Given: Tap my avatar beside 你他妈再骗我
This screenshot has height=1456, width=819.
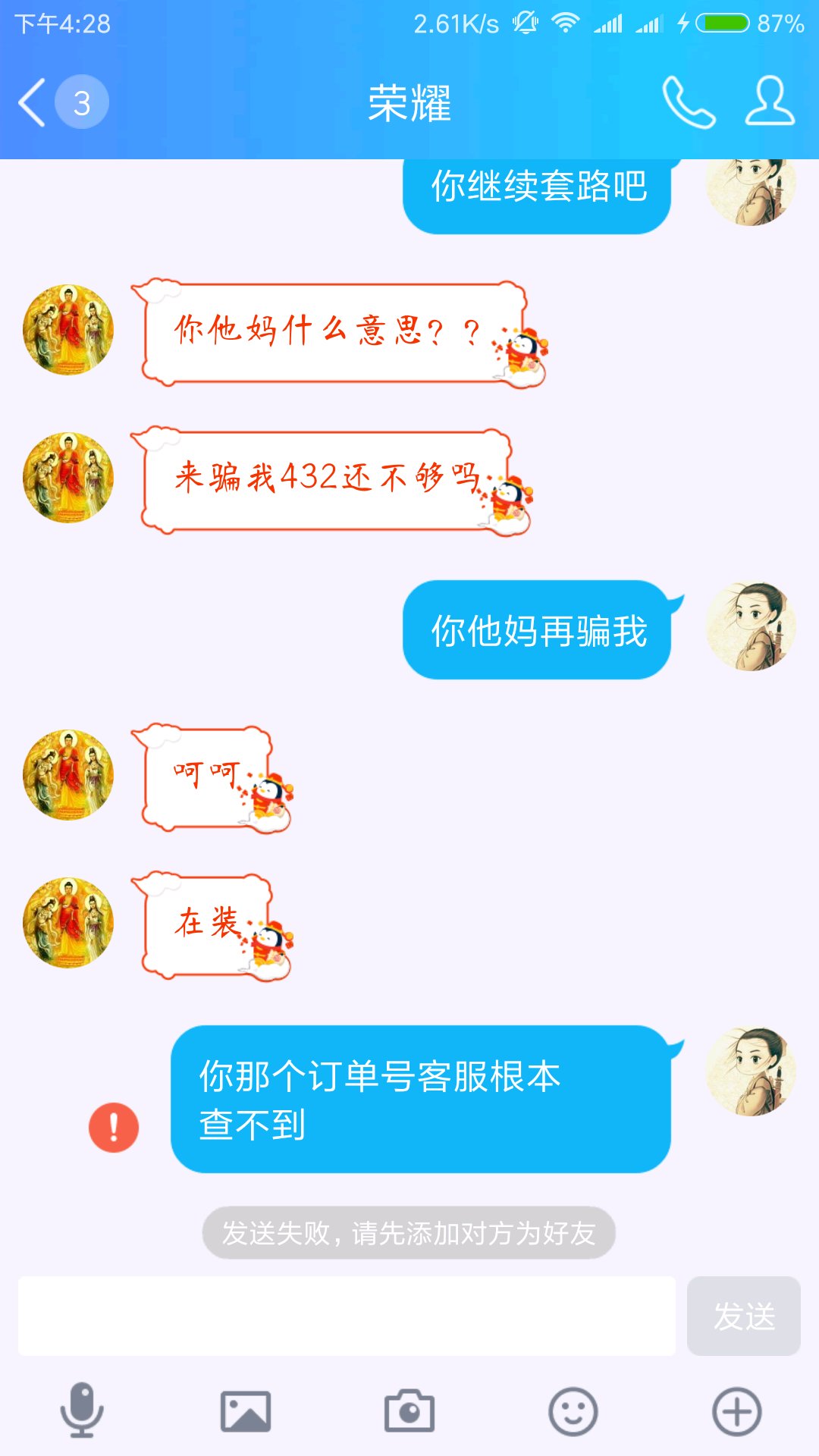Looking at the screenshot, I should (x=751, y=626).
